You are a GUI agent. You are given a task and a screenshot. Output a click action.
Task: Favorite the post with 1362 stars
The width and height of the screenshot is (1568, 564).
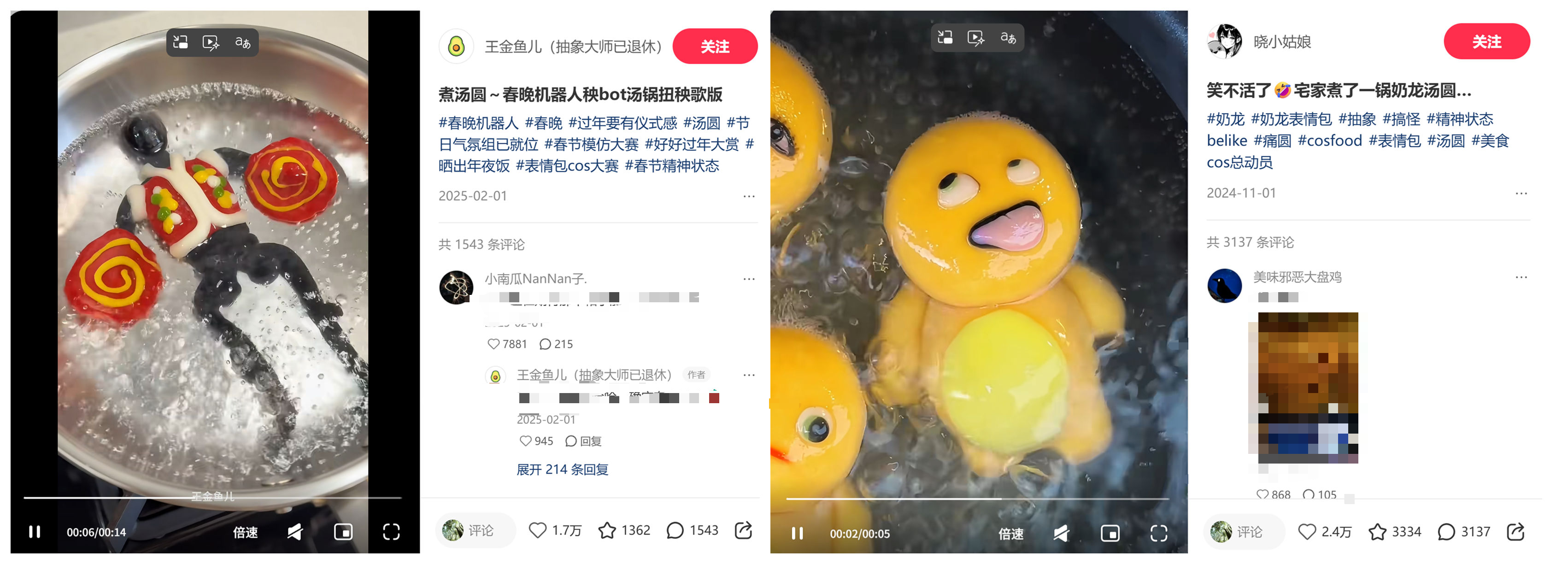[607, 530]
